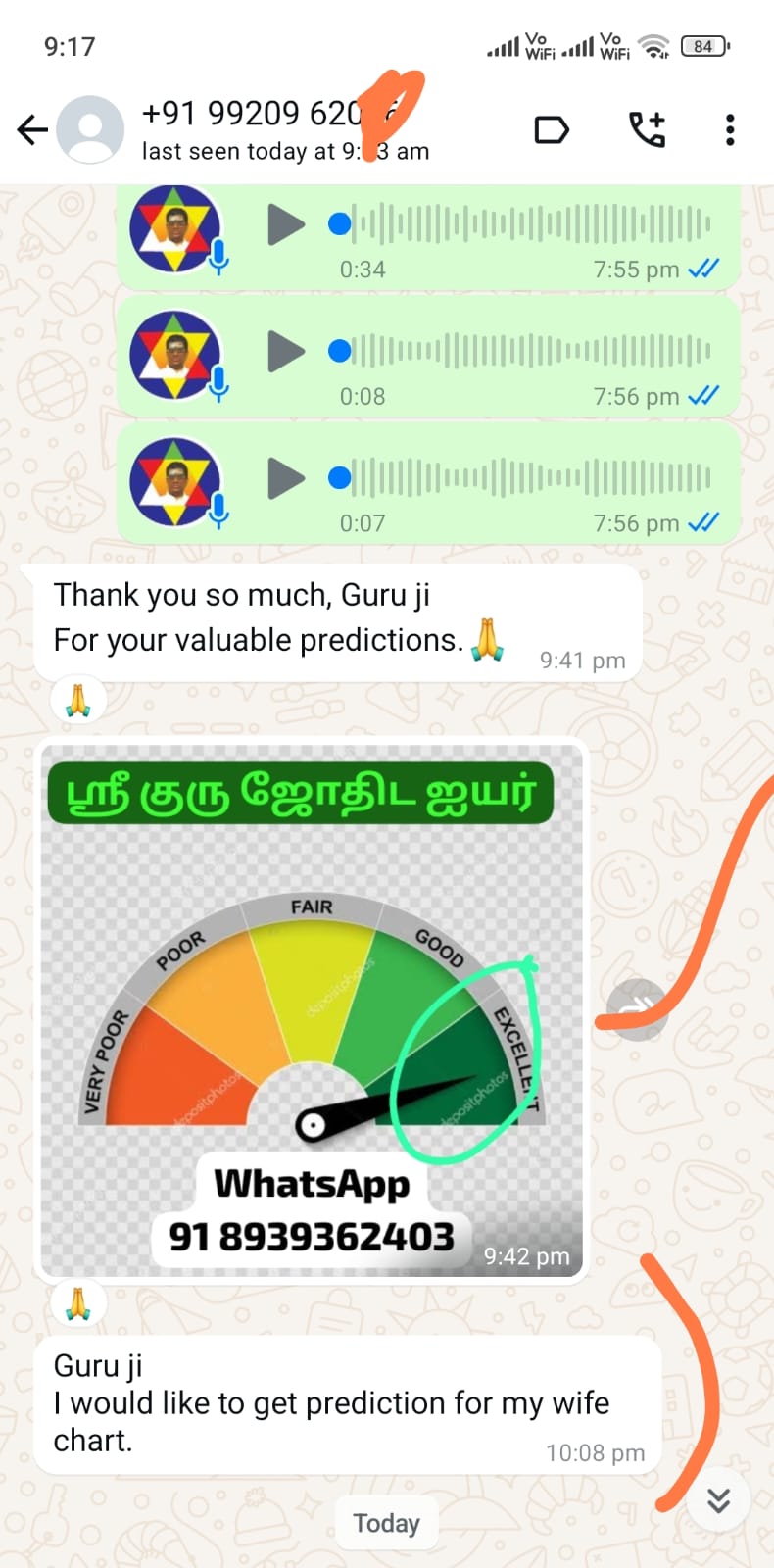View the reaction under the meter image
This screenshot has width=774, height=1568.
coord(77,1303)
